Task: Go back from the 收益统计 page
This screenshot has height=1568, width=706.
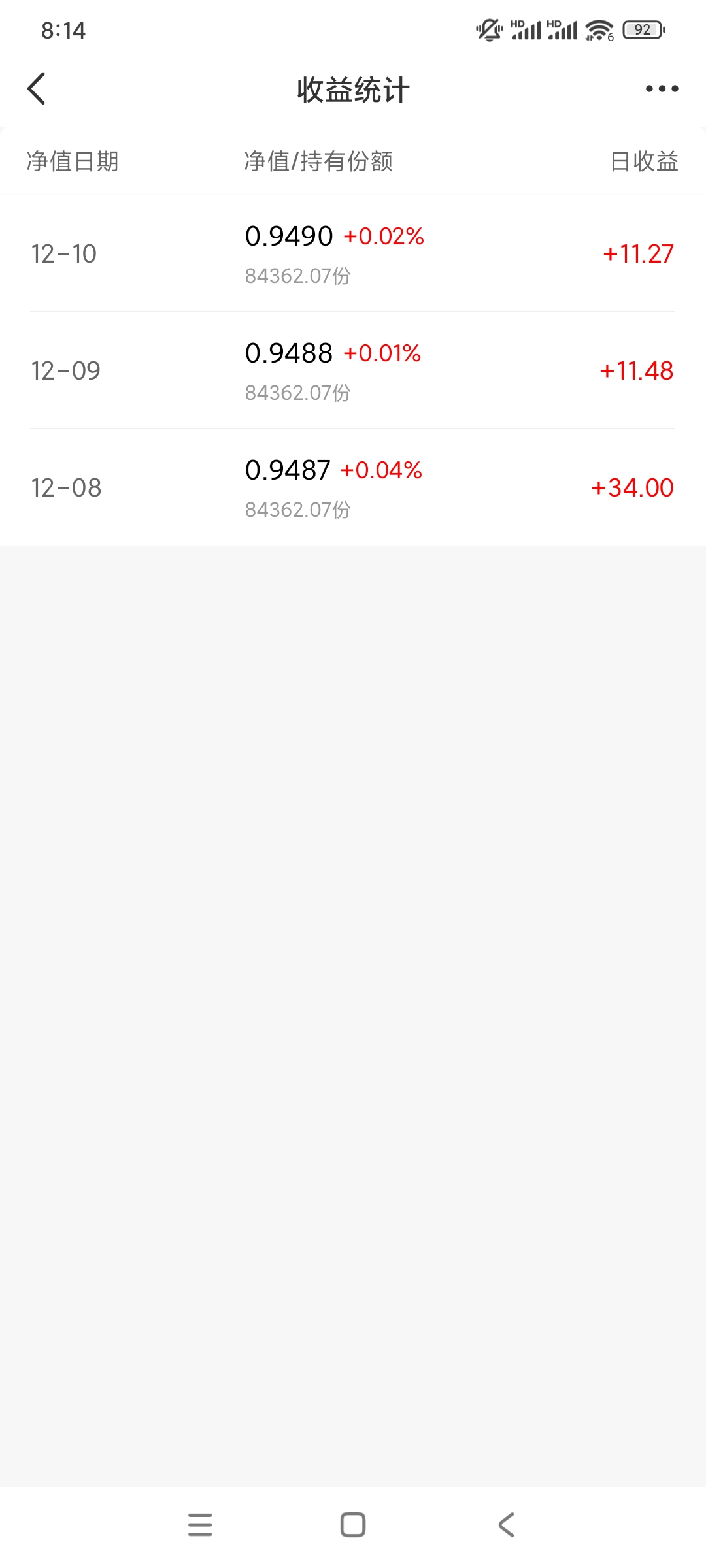Action: 37,89
